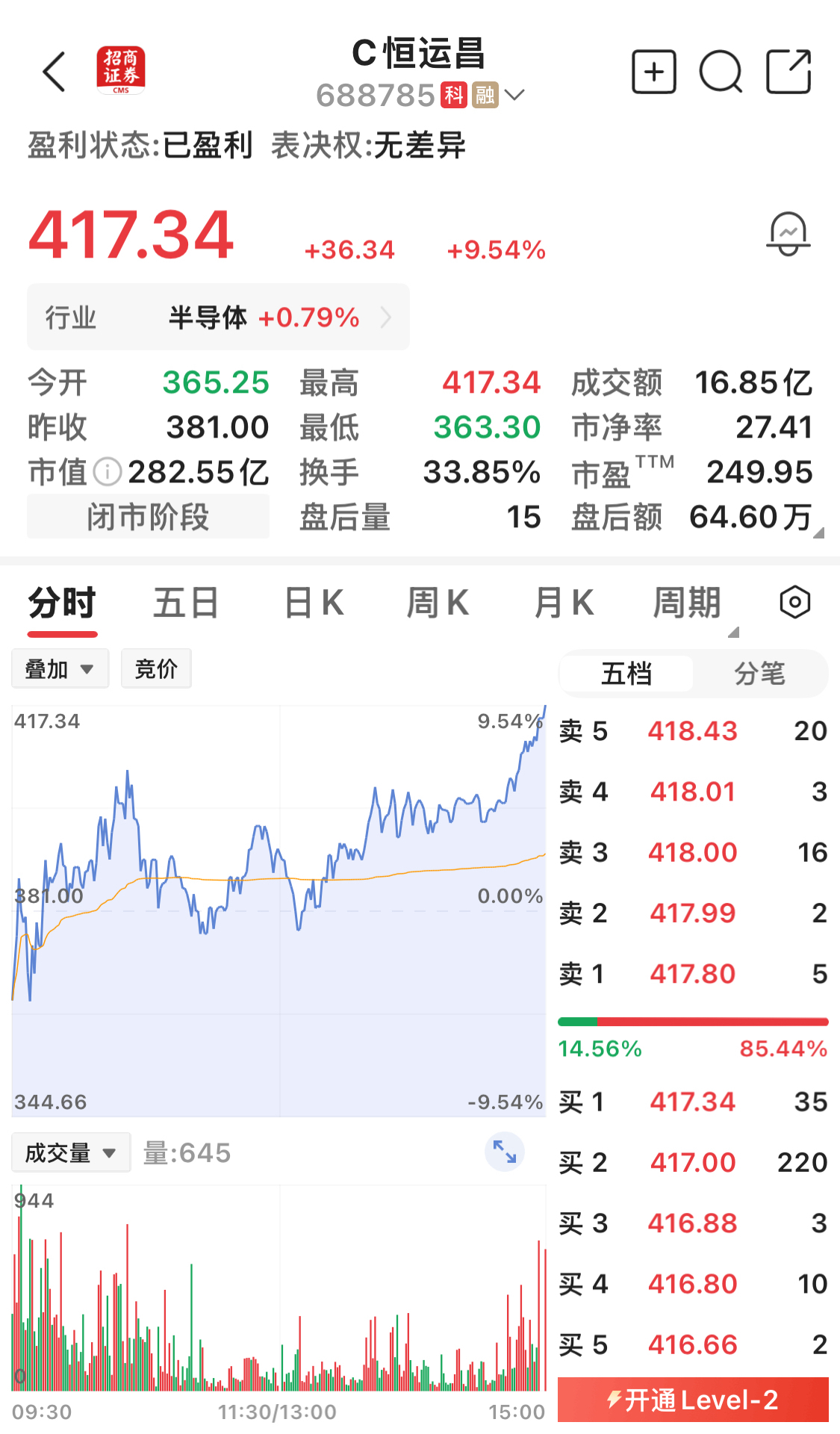Switch to the 周K chart tab
The width and height of the screenshot is (840, 1434).
tap(438, 603)
